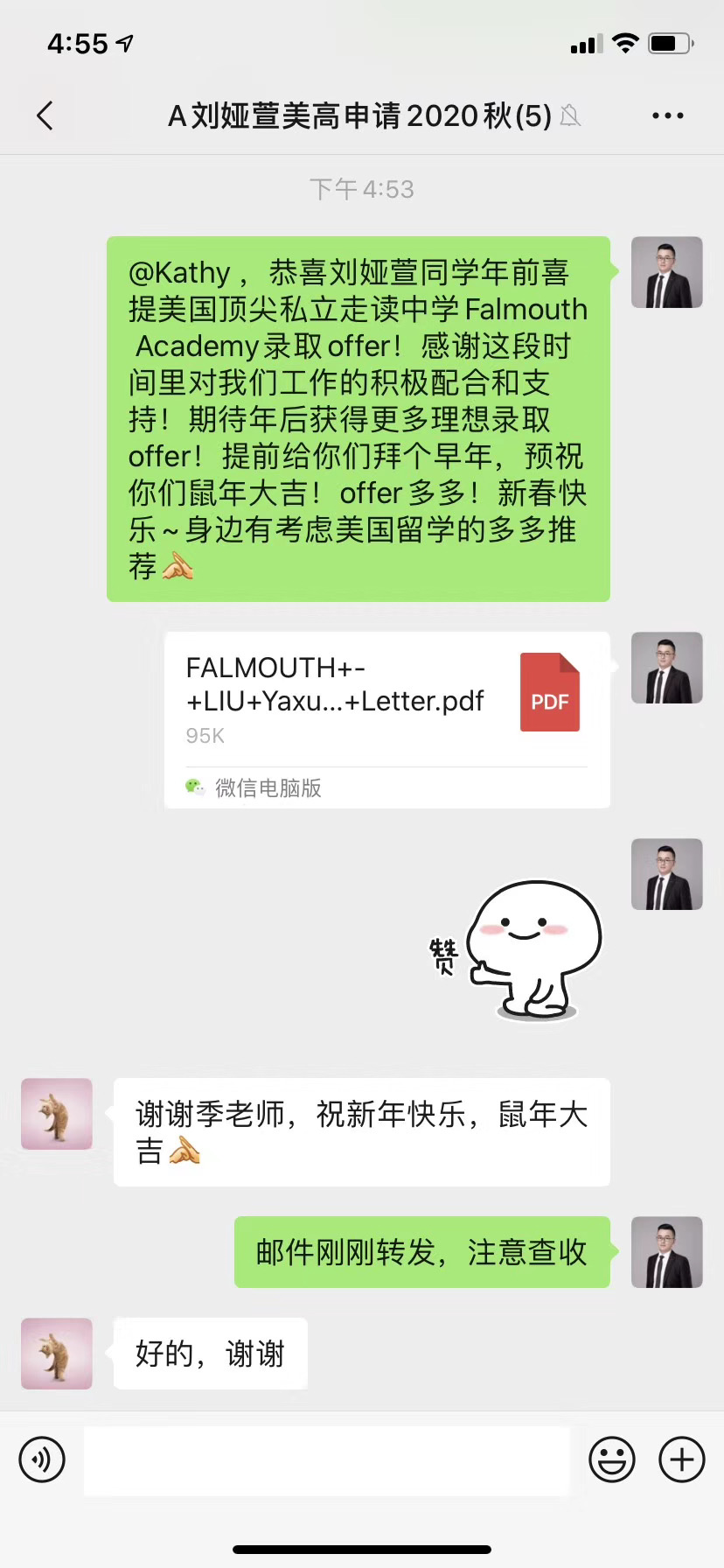Open the group chat options menu
724x1568 pixels.
667,115
